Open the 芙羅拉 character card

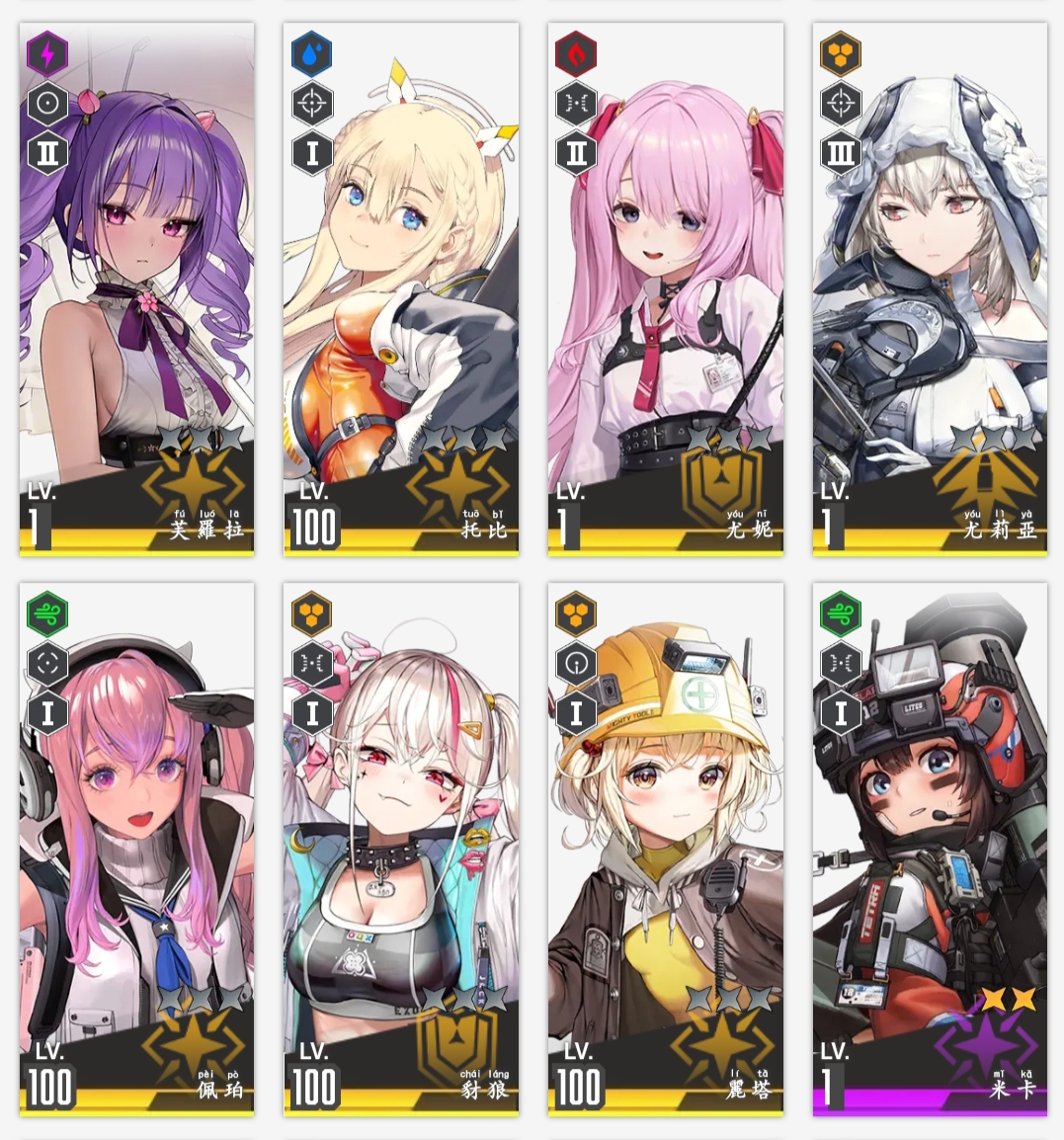[x=136, y=288]
